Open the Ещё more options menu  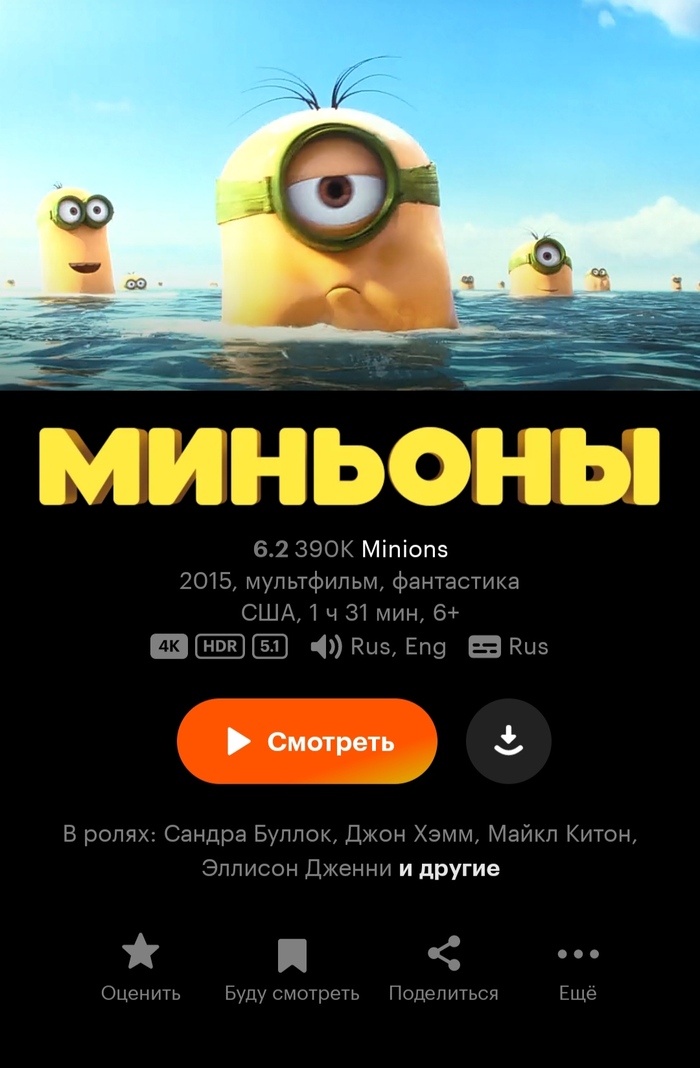pyautogui.click(x=578, y=966)
